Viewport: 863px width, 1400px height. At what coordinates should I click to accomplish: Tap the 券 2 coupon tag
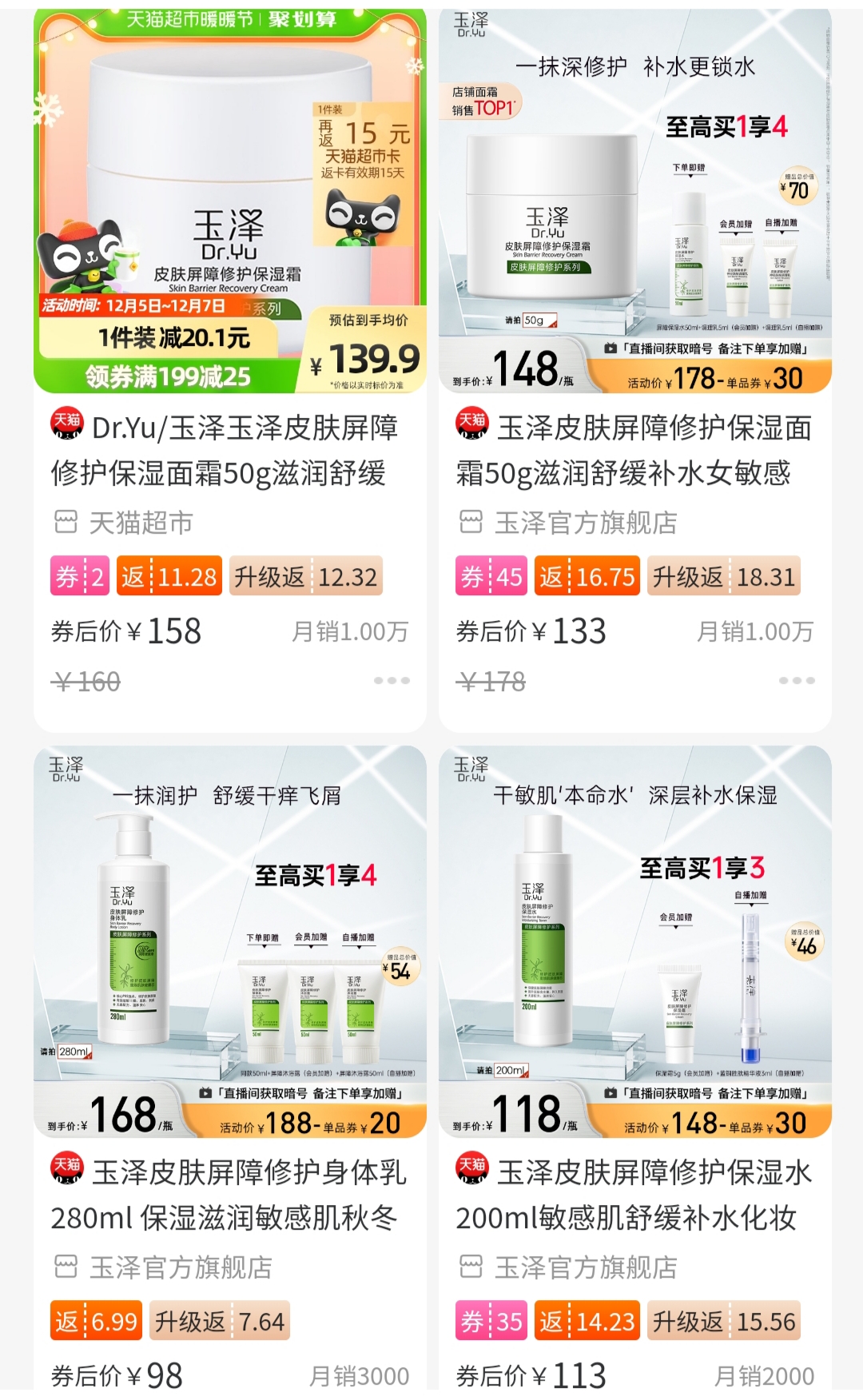tap(80, 576)
